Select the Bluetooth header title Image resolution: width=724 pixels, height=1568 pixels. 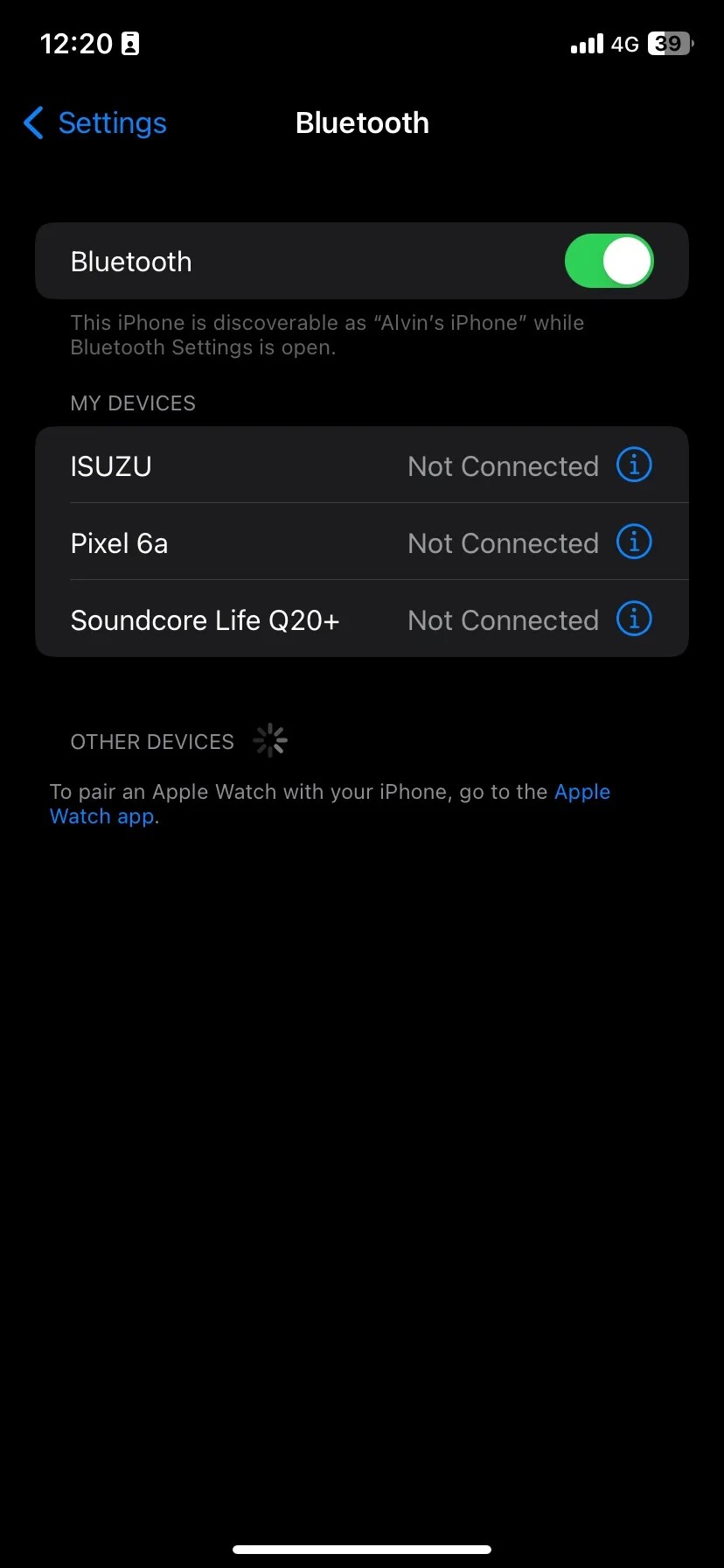362,122
